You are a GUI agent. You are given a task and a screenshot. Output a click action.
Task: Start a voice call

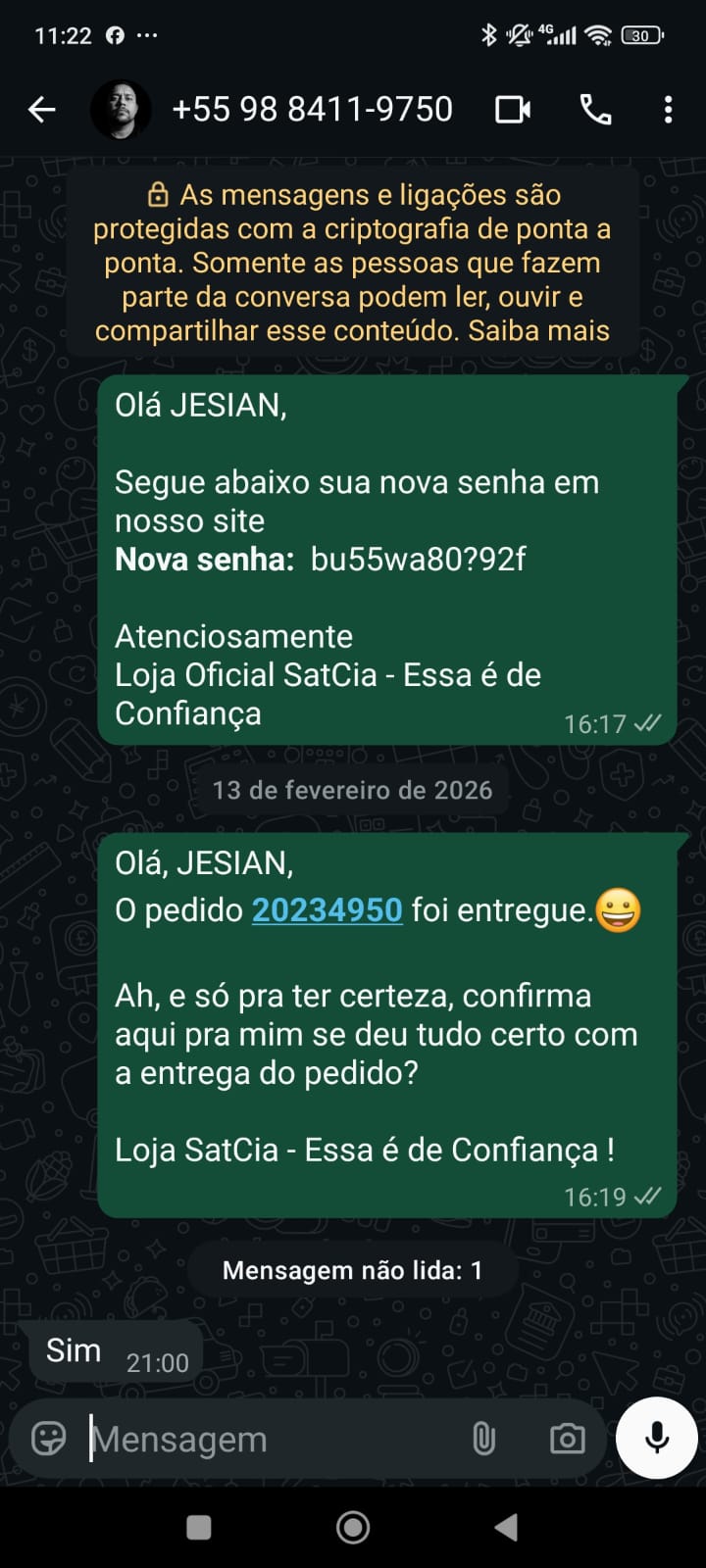(x=595, y=110)
